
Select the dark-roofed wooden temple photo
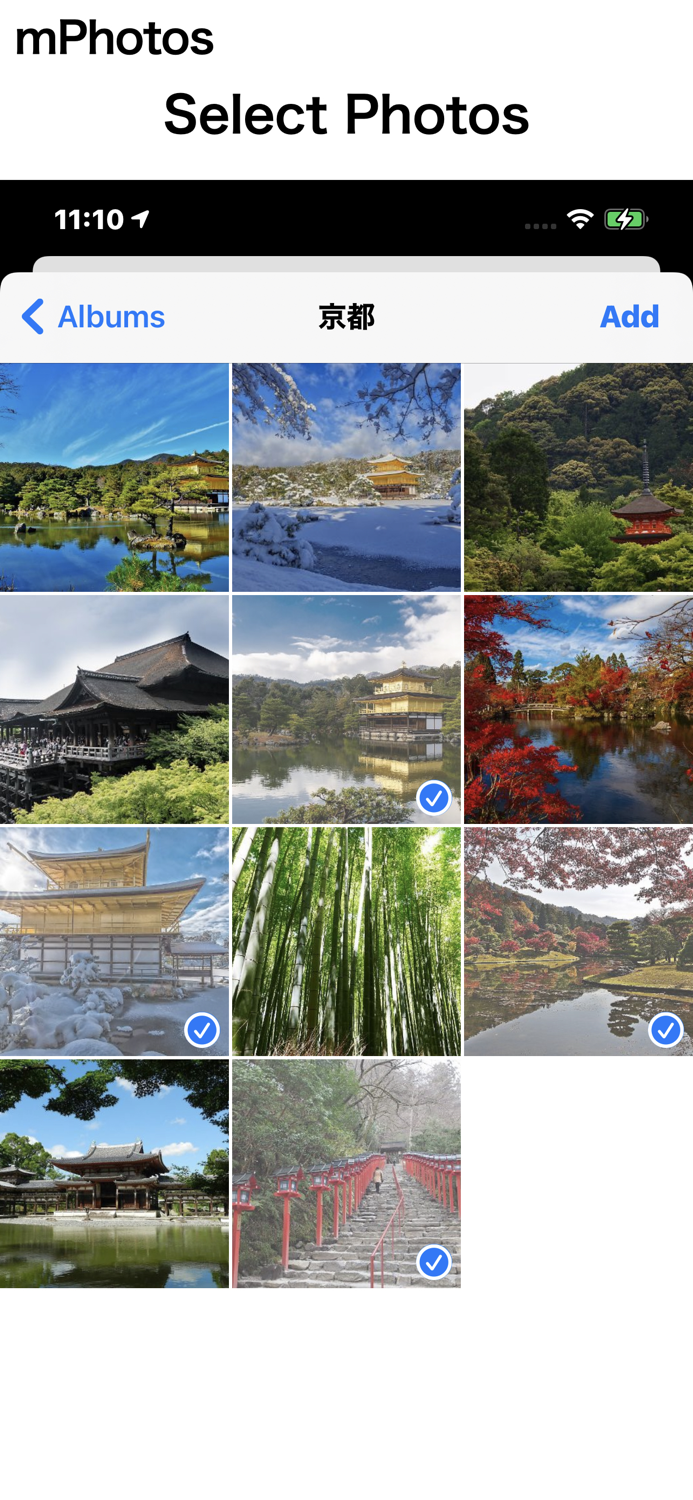pyautogui.click(x=114, y=709)
